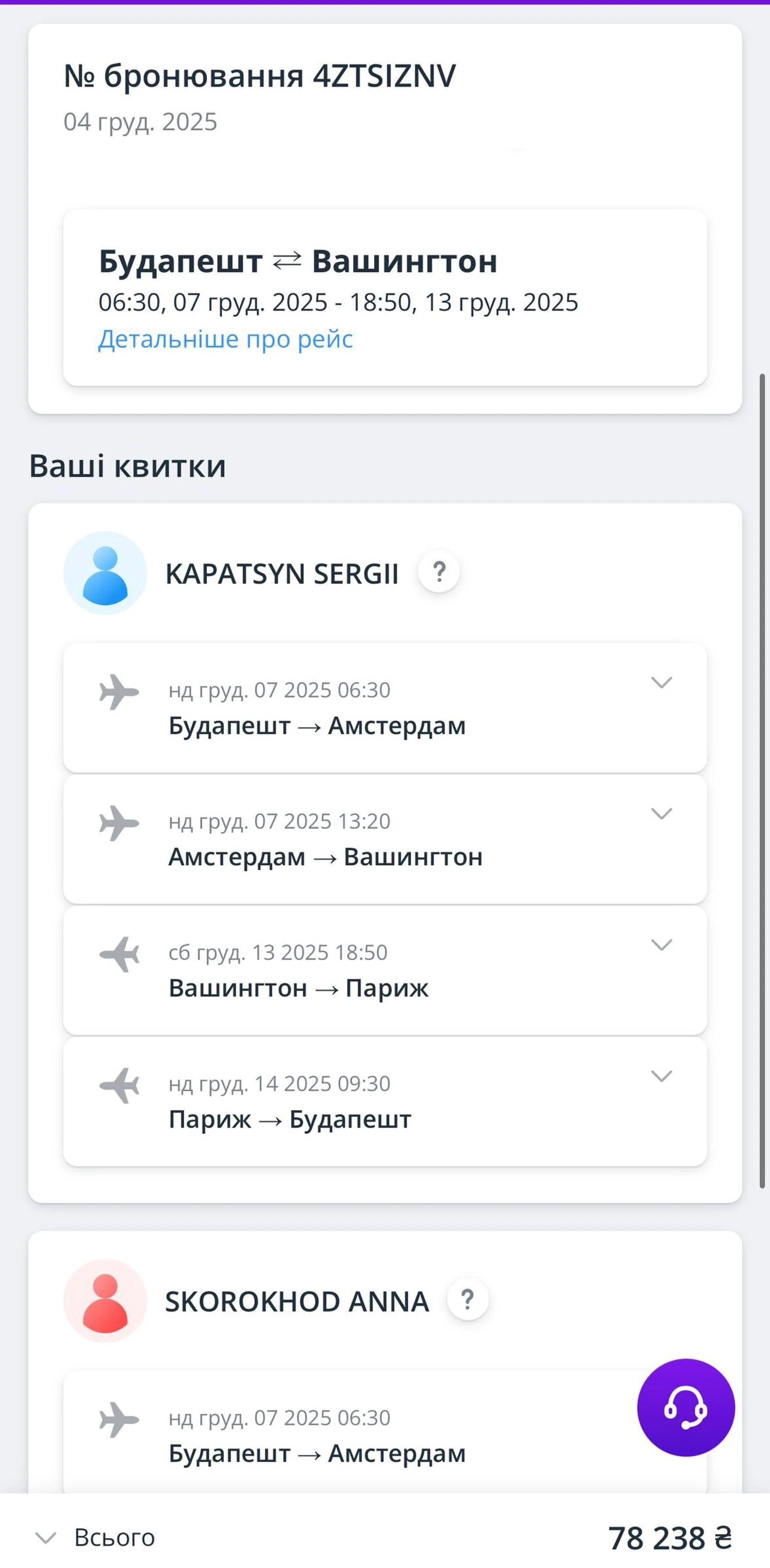Image resolution: width=770 pixels, height=1568 pixels.
Task: Open the Детальніше про рейс link
Action: [x=225, y=339]
